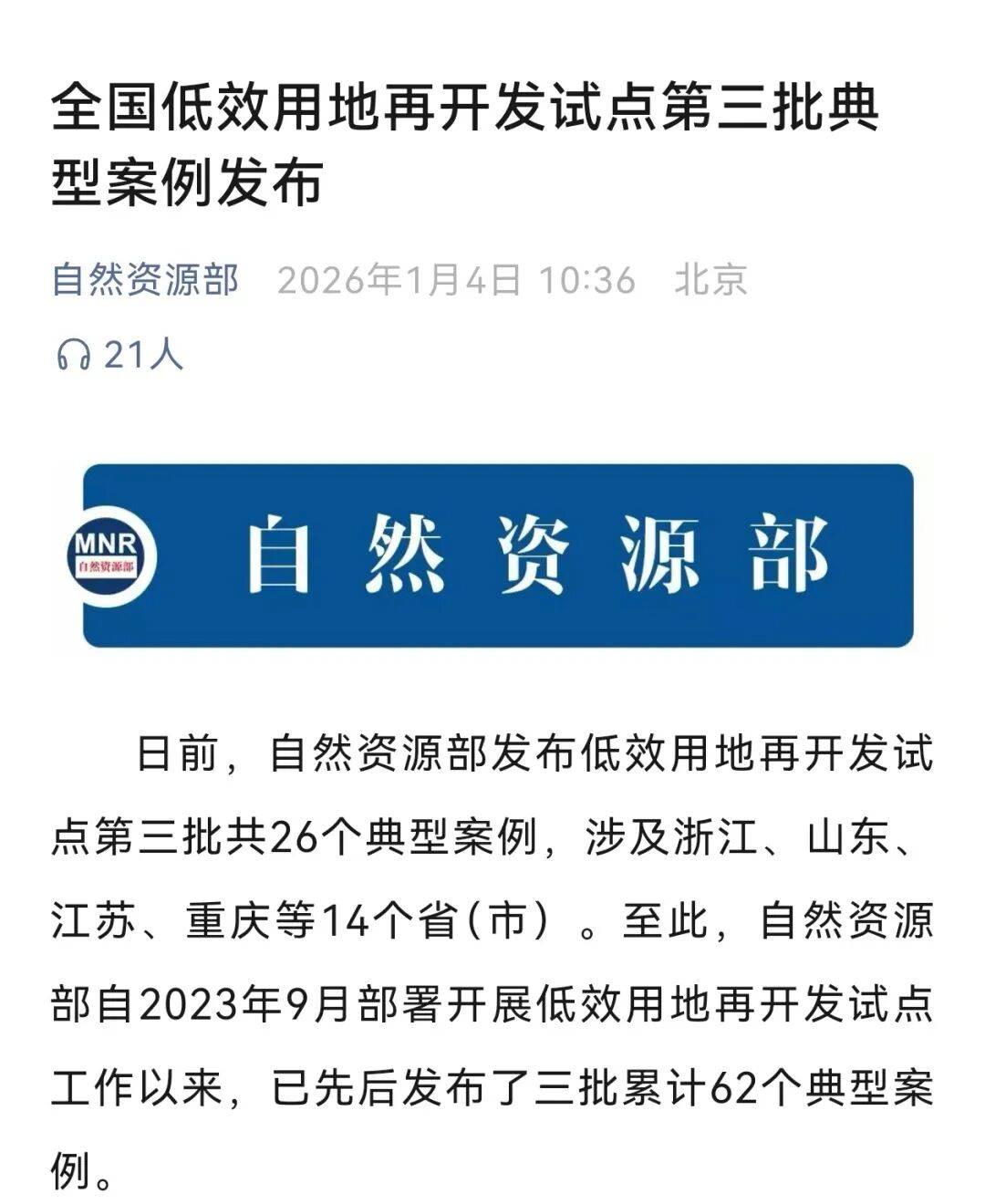
Task: Click the 北京 location label
Action: click(710, 281)
